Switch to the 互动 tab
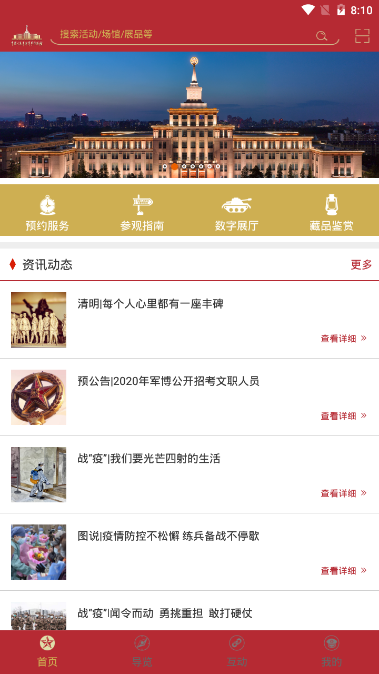This screenshot has height=674, width=379. [237, 652]
